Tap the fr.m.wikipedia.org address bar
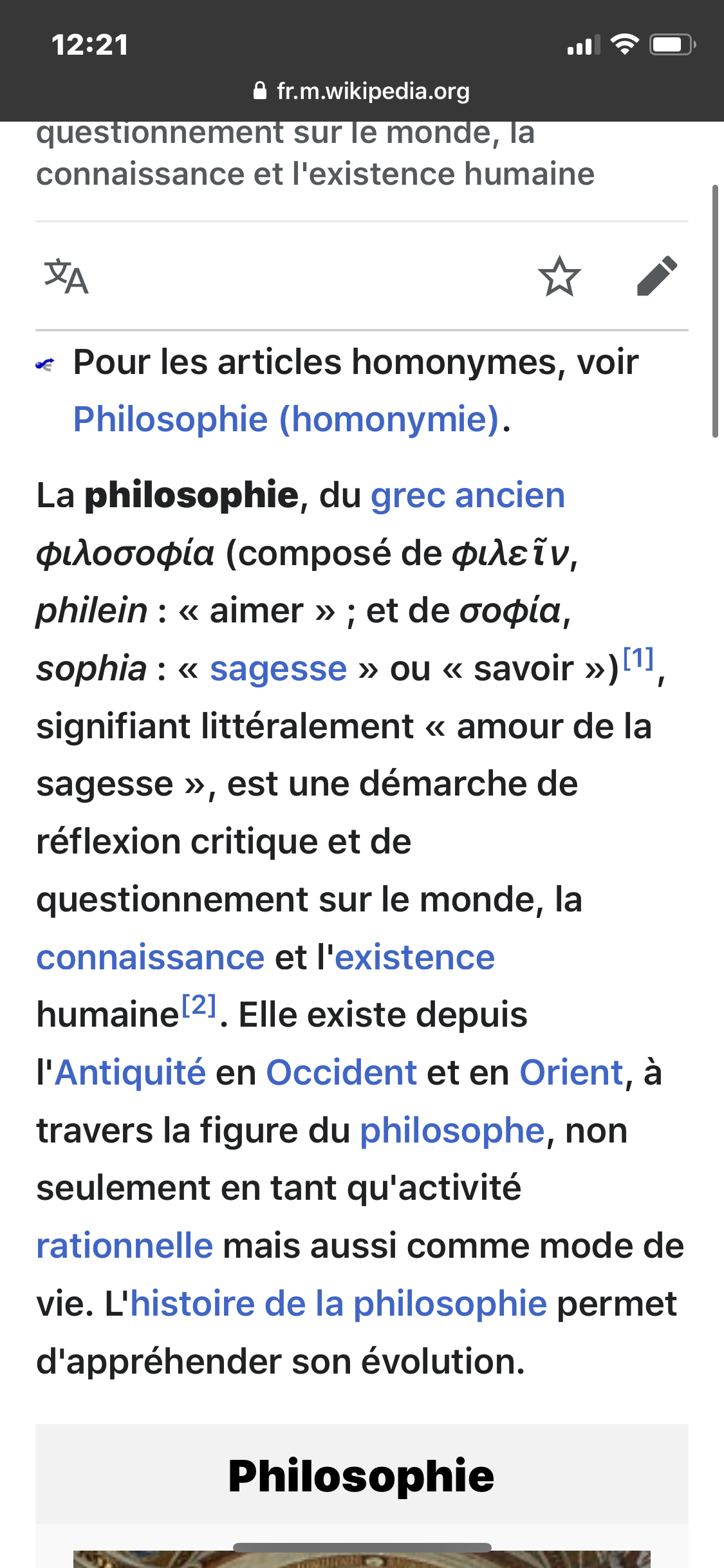724x1568 pixels. (x=362, y=91)
